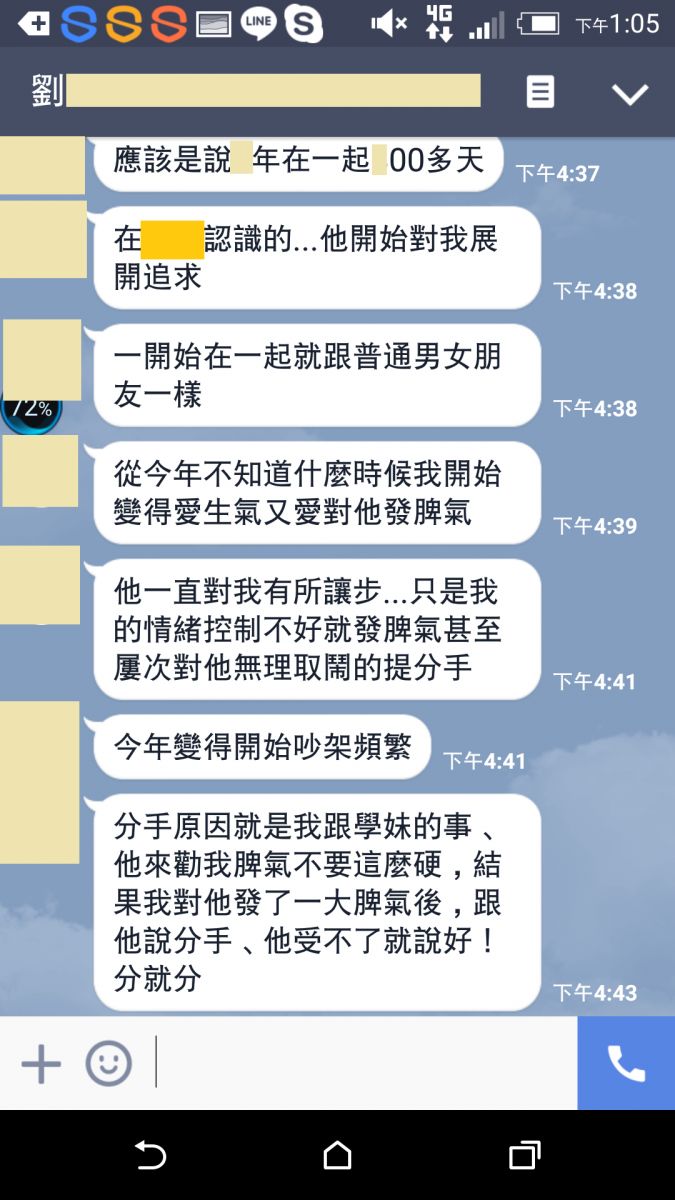
Task: Go back using system back button
Action: pyautogui.click(x=150, y=1156)
